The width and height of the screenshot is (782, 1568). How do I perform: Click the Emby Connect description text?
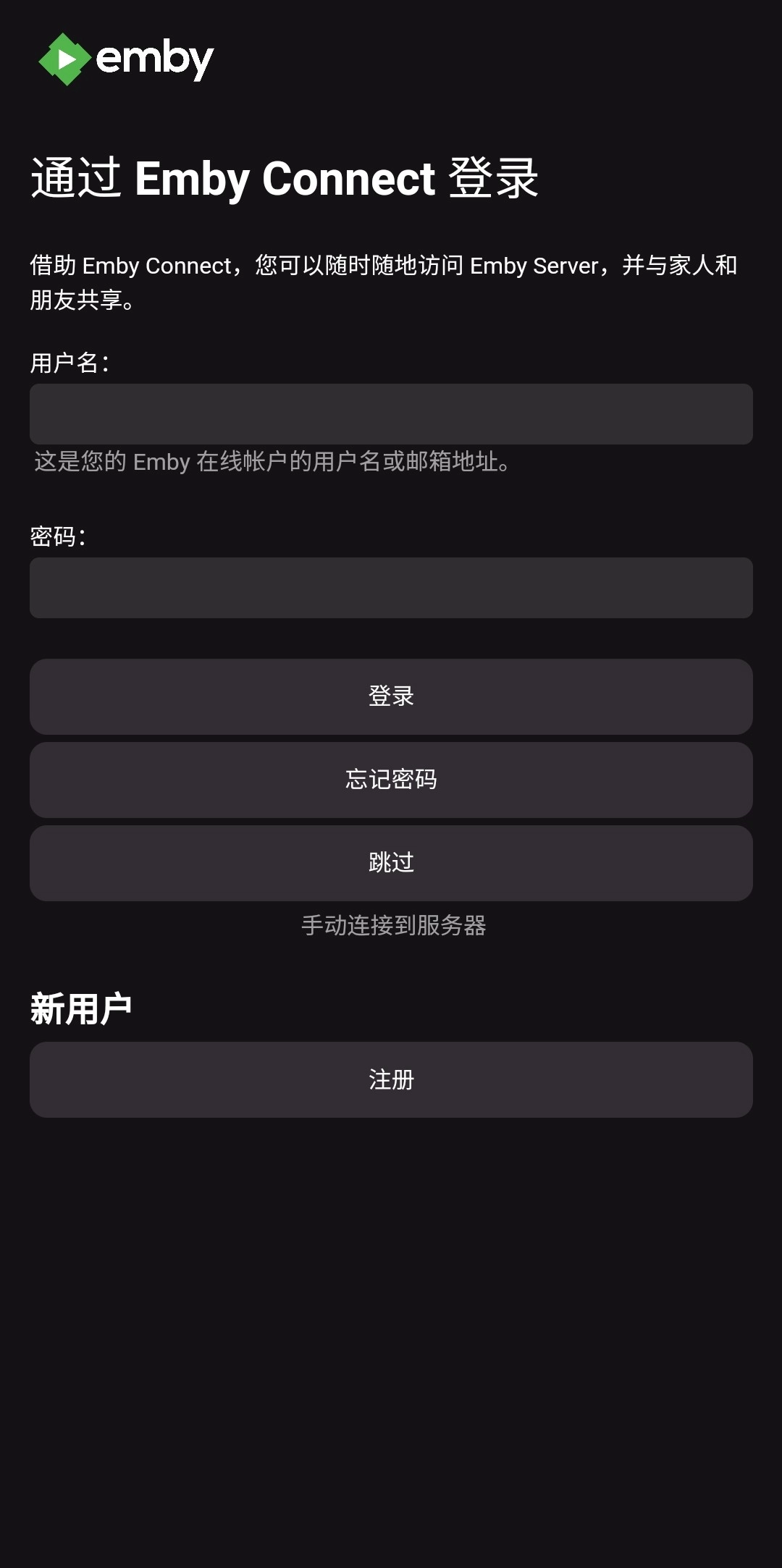384,282
